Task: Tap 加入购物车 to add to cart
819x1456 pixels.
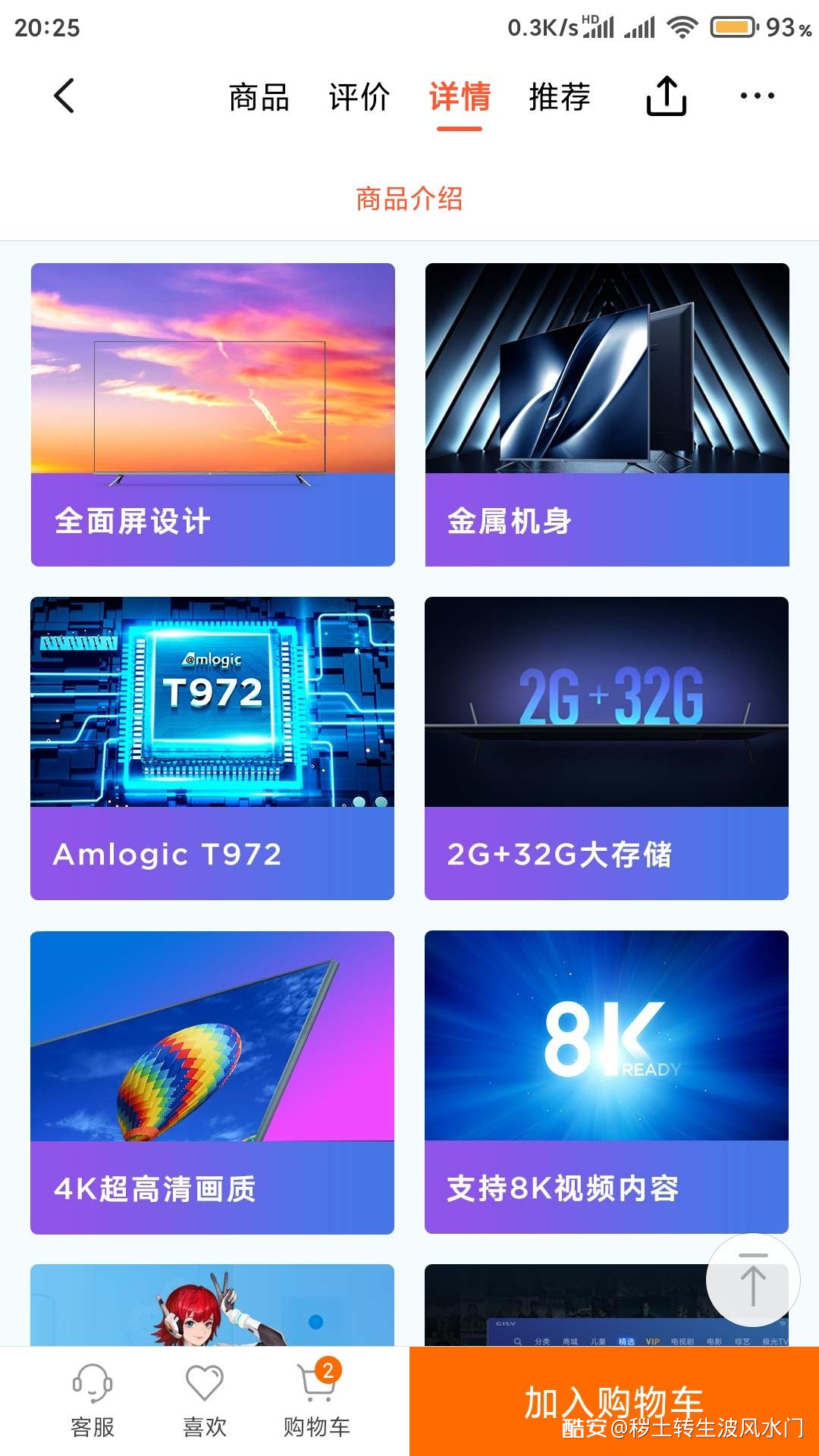Action: click(614, 1401)
